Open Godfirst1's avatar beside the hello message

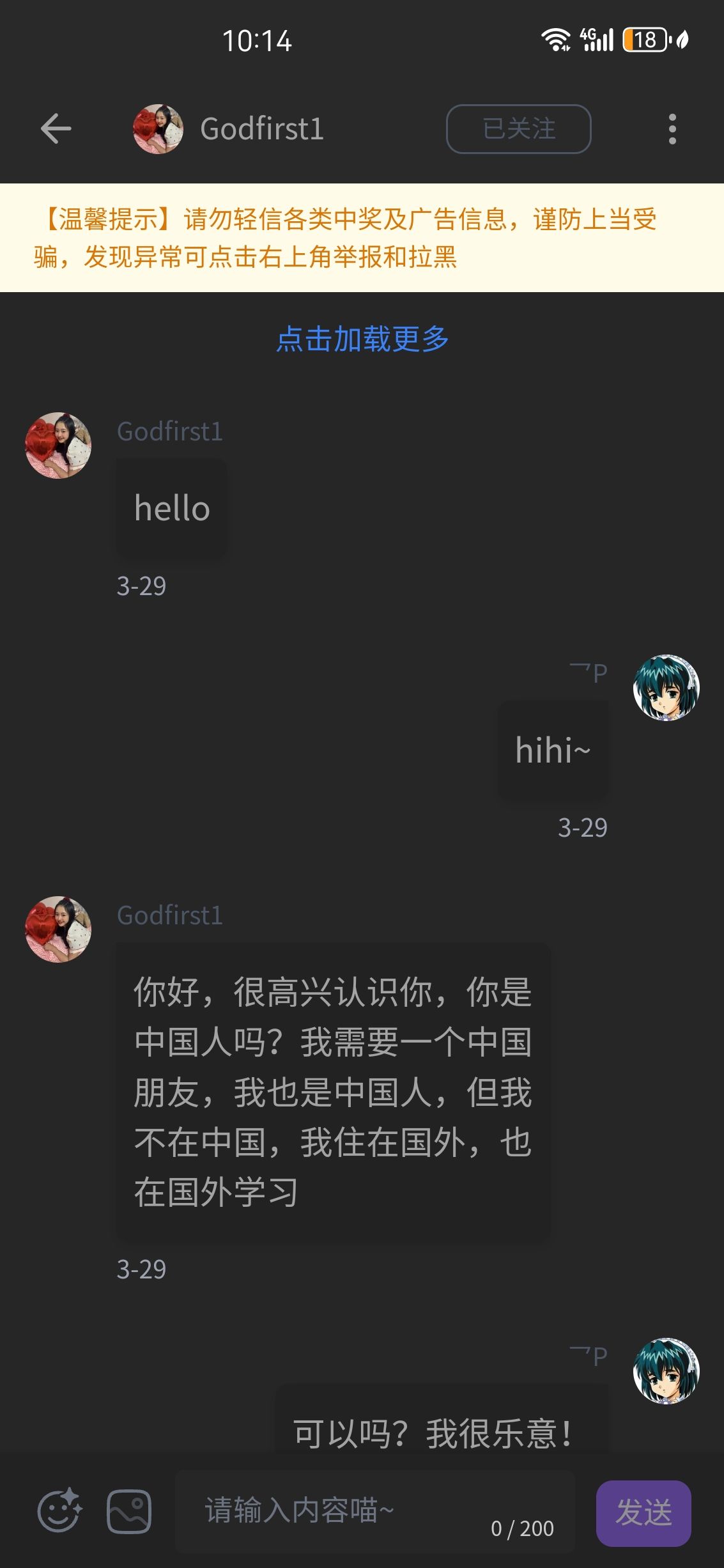tap(58, 446)
